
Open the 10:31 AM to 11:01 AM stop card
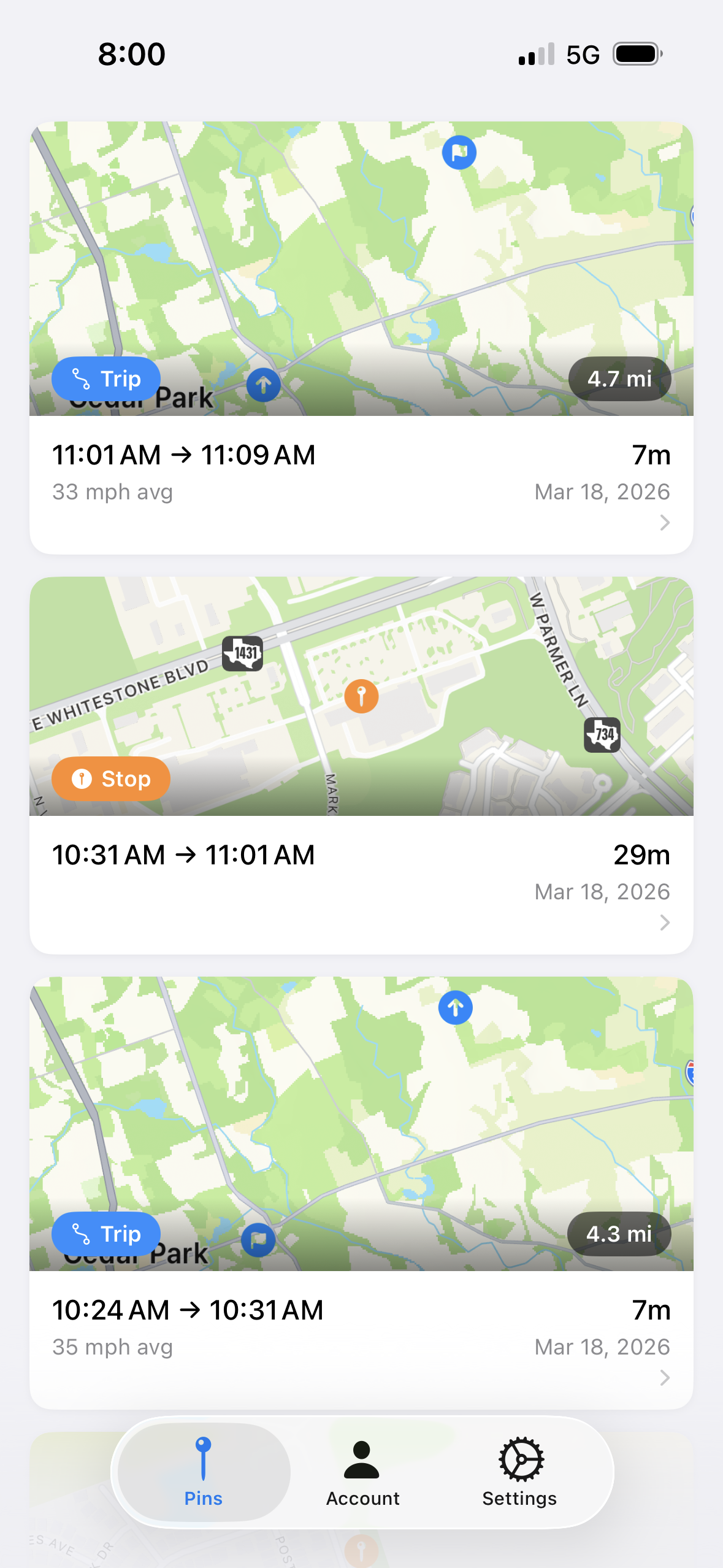click(361, 872)
